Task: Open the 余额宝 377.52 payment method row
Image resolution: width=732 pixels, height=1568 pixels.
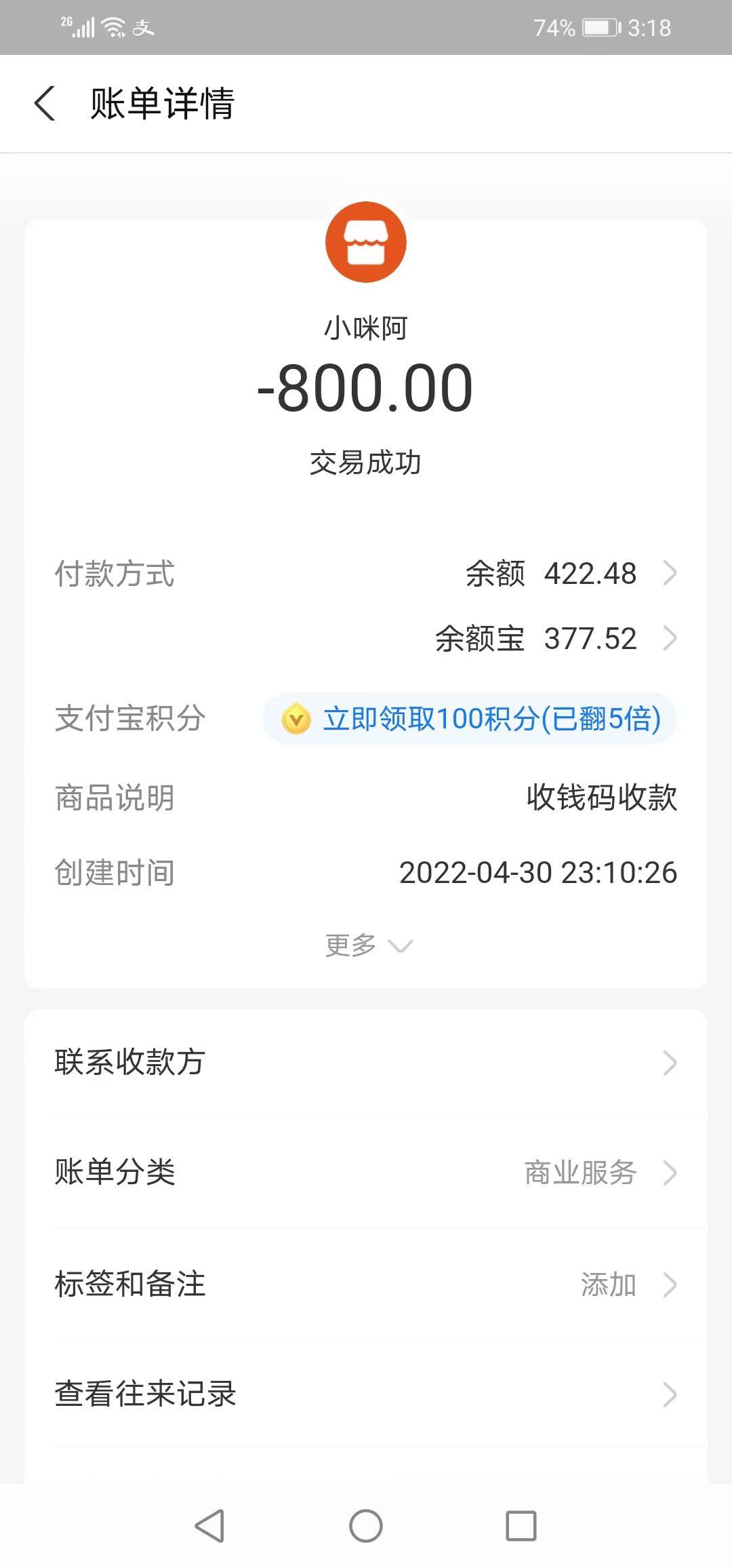Action: point(556,639)
